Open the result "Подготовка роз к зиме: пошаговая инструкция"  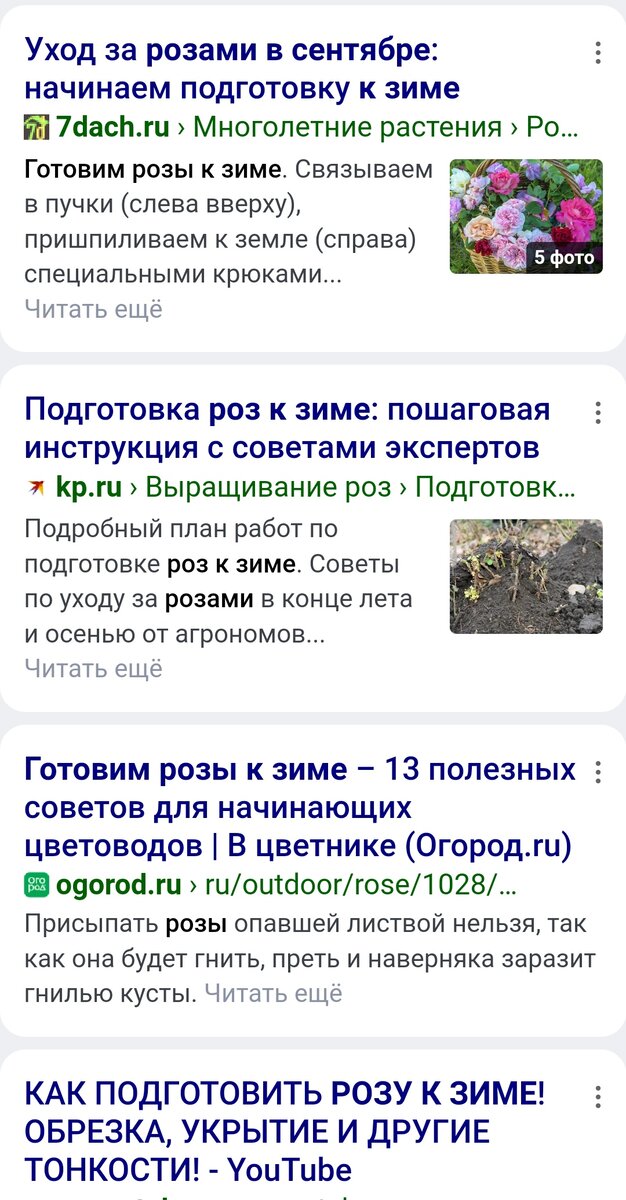point(287,428)
